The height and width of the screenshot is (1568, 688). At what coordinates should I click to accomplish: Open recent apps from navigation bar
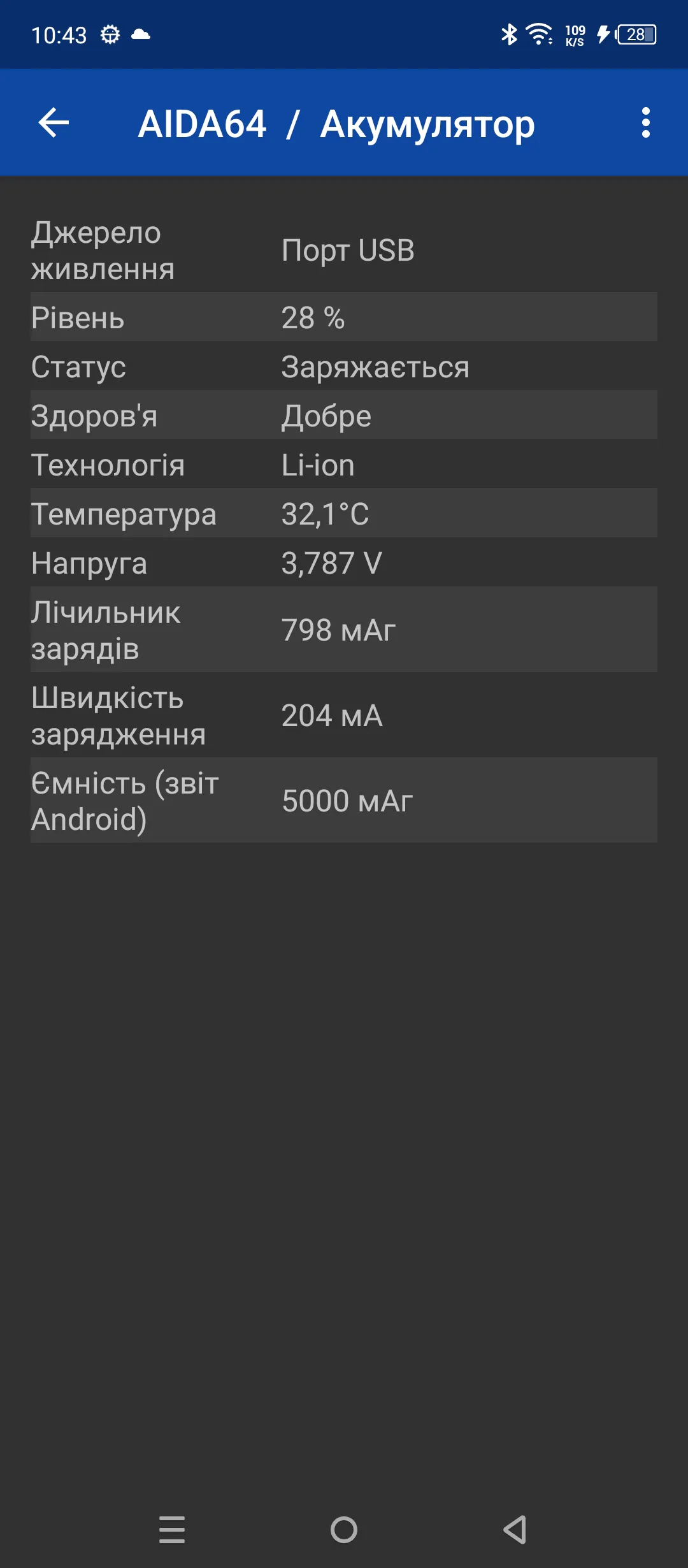[172, 1530]
